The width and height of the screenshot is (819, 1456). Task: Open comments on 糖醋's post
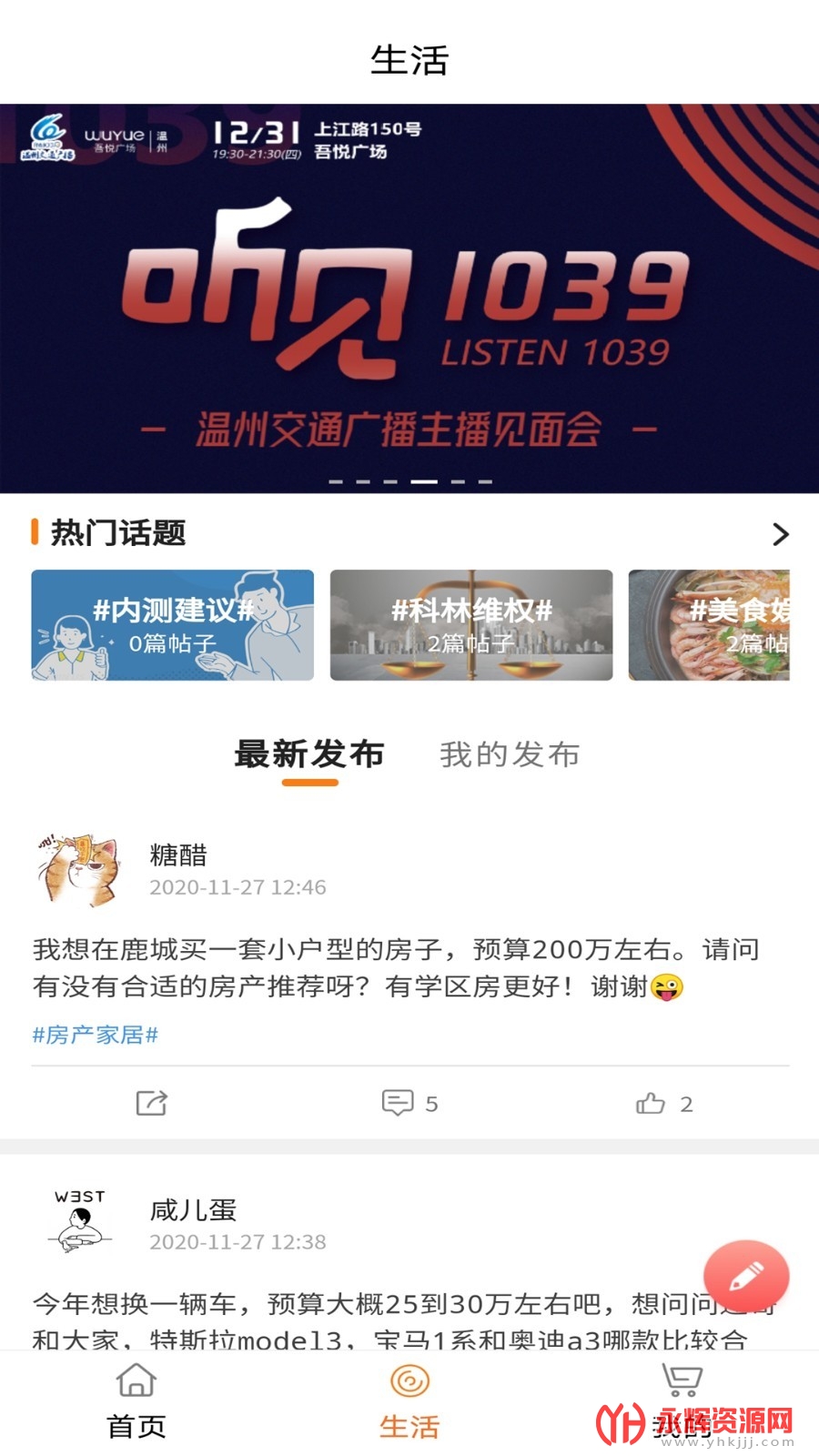pos(409,1103)
